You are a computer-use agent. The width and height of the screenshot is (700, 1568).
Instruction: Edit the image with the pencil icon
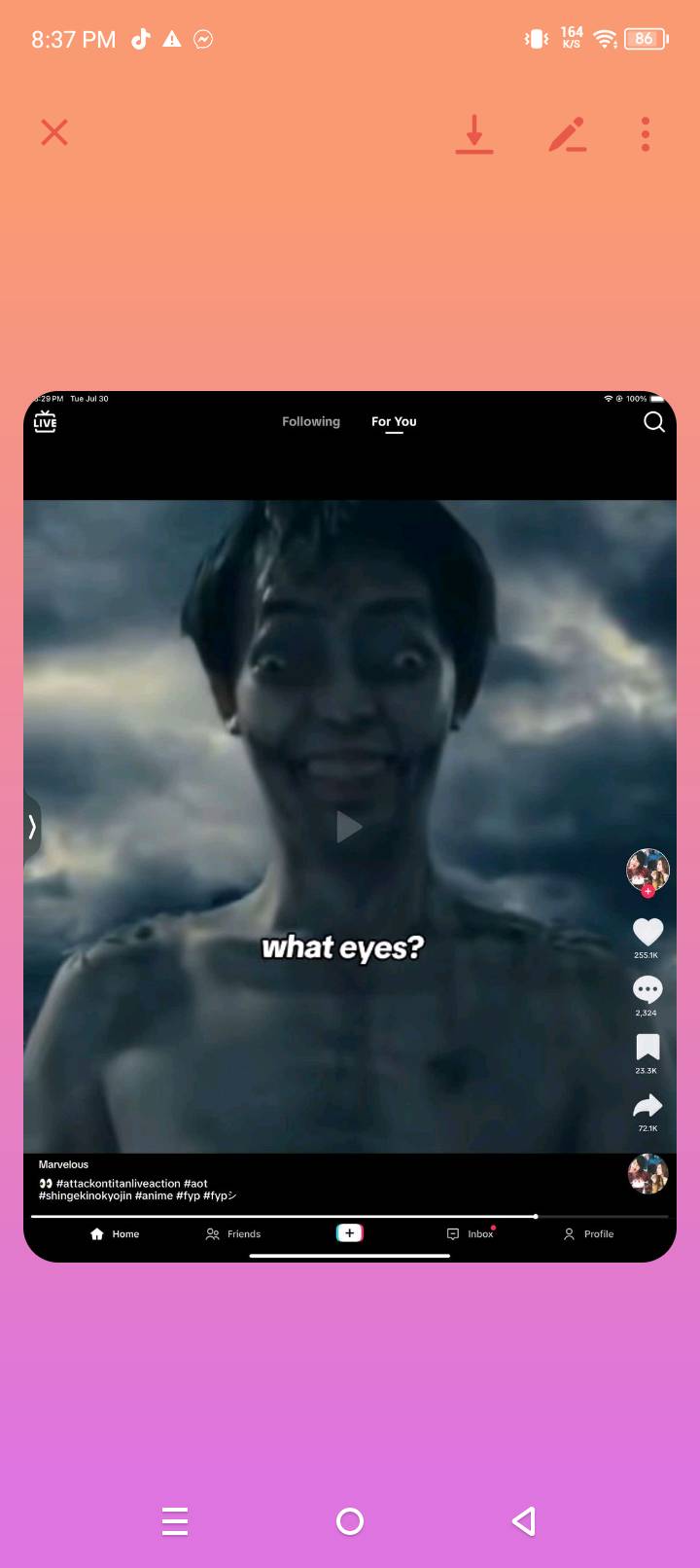point(567,134)
